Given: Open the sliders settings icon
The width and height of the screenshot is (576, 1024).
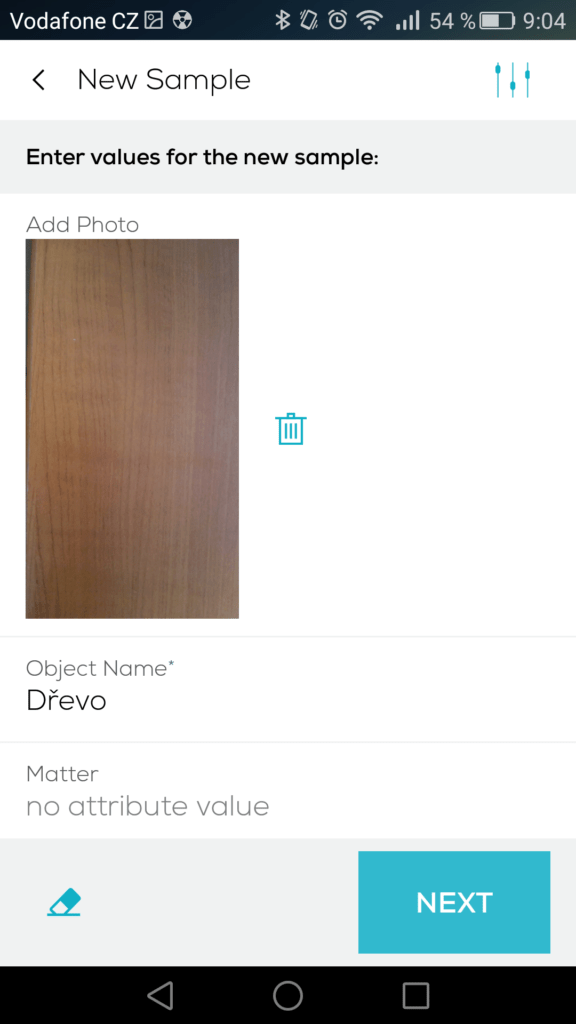Looking at the screenshot, I should (513, 80).
